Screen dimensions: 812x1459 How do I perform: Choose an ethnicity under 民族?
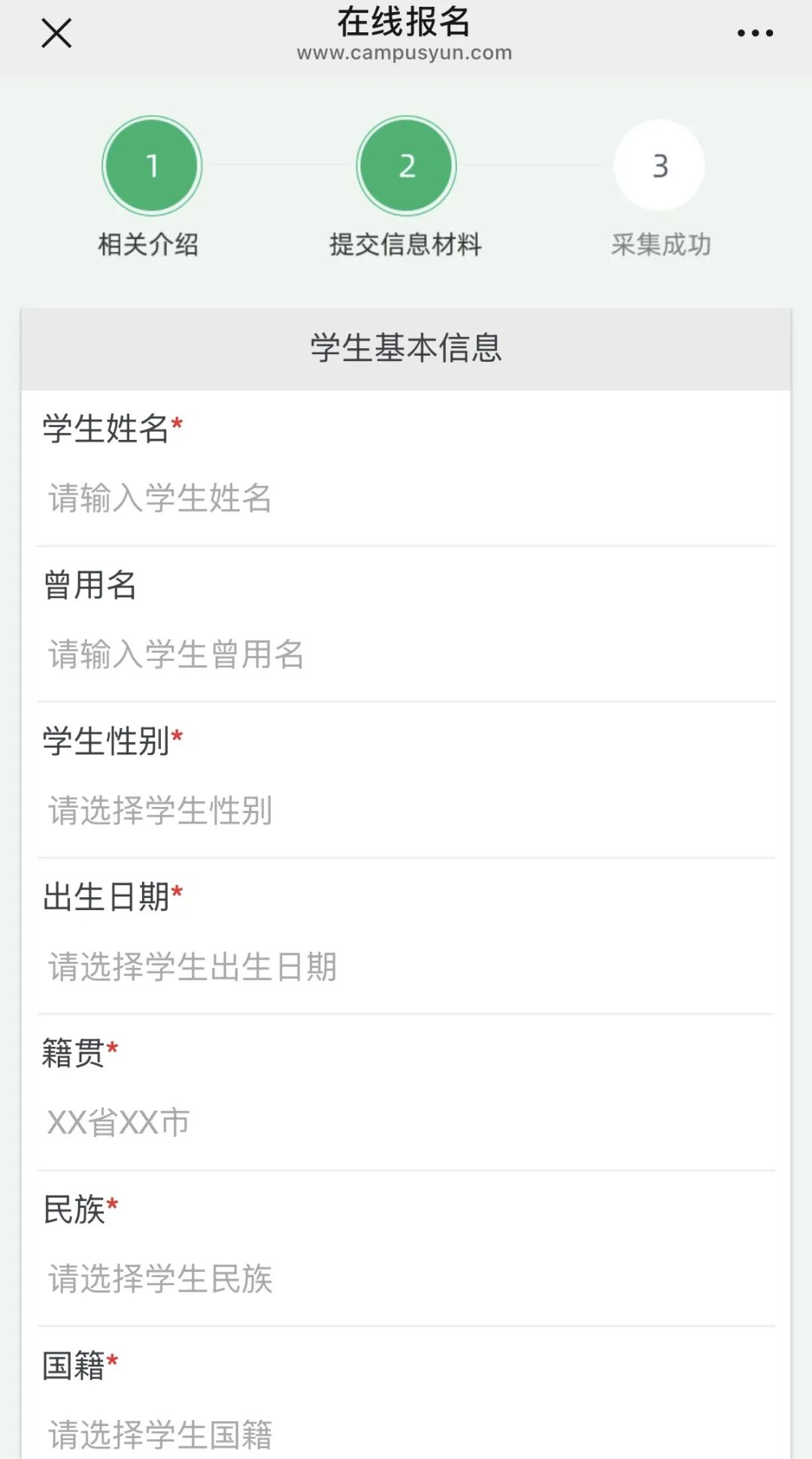(406, 1279)
